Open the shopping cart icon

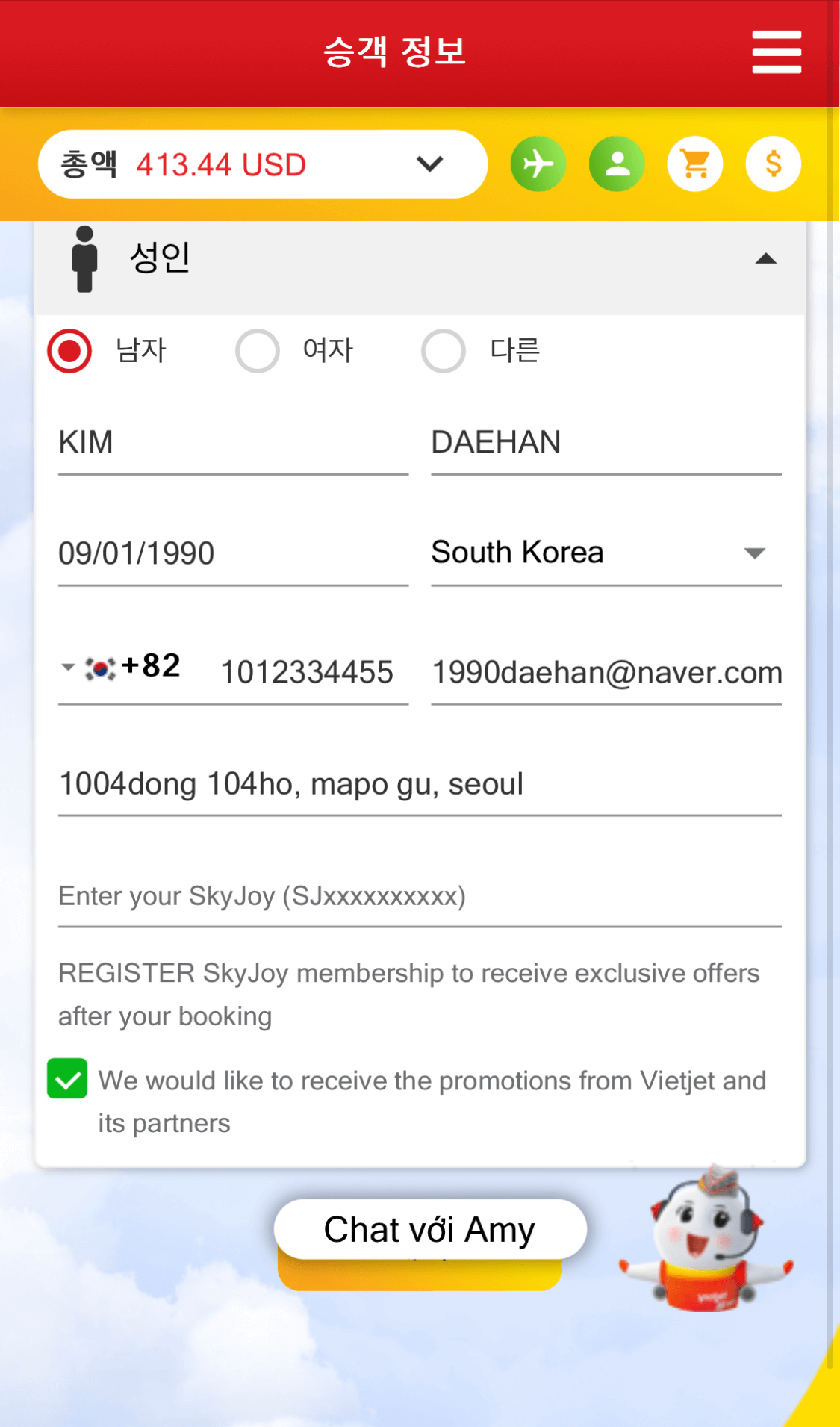pyautogui.click(x=694, y=164)
